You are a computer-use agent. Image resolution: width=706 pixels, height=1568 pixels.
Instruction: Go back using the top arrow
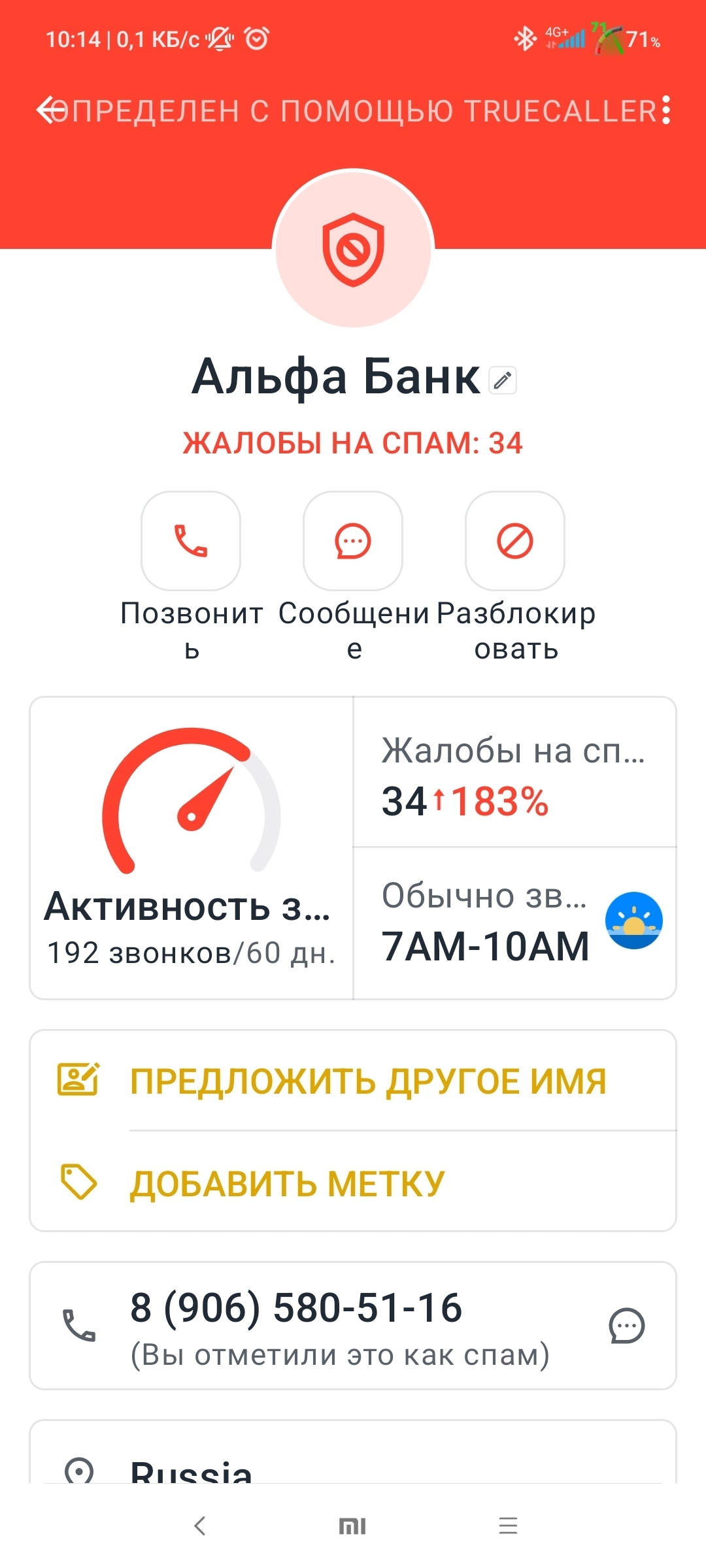tap(50, 110)
